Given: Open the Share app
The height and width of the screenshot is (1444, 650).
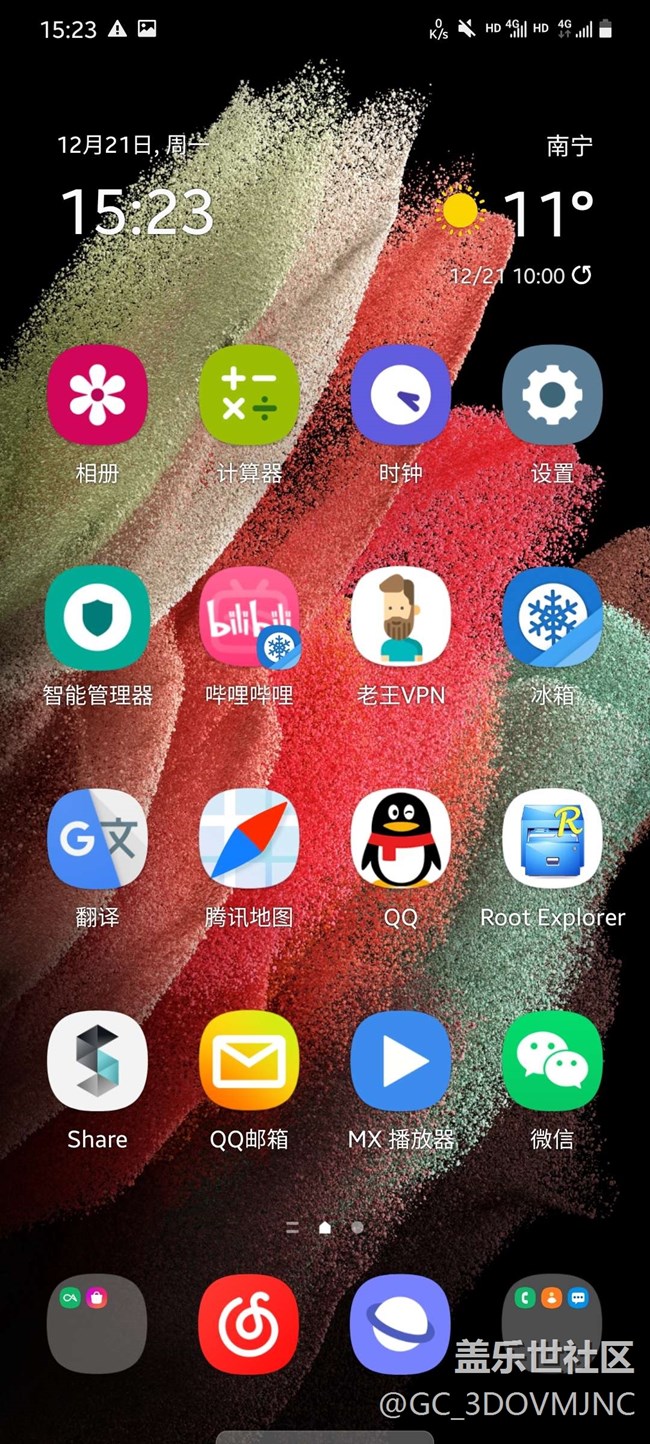Looking at the screenshot, I should point(97,1061).
